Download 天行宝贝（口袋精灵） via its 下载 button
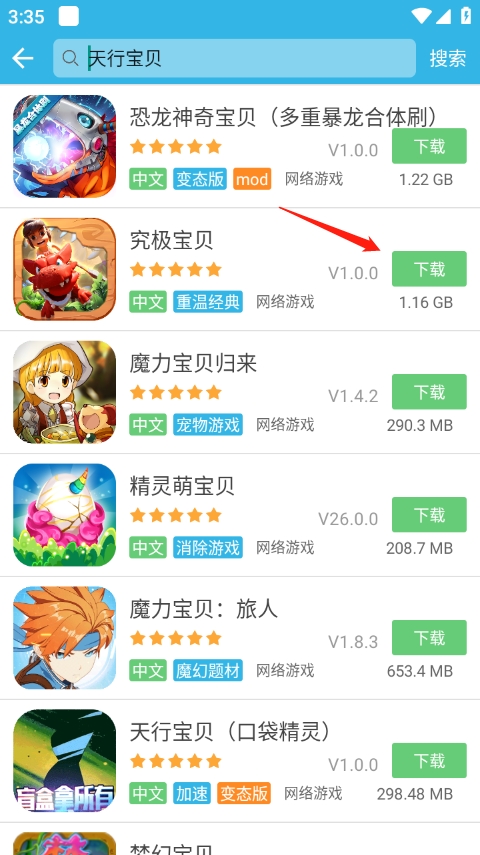 pyautogui.click(x=429, y=760)
